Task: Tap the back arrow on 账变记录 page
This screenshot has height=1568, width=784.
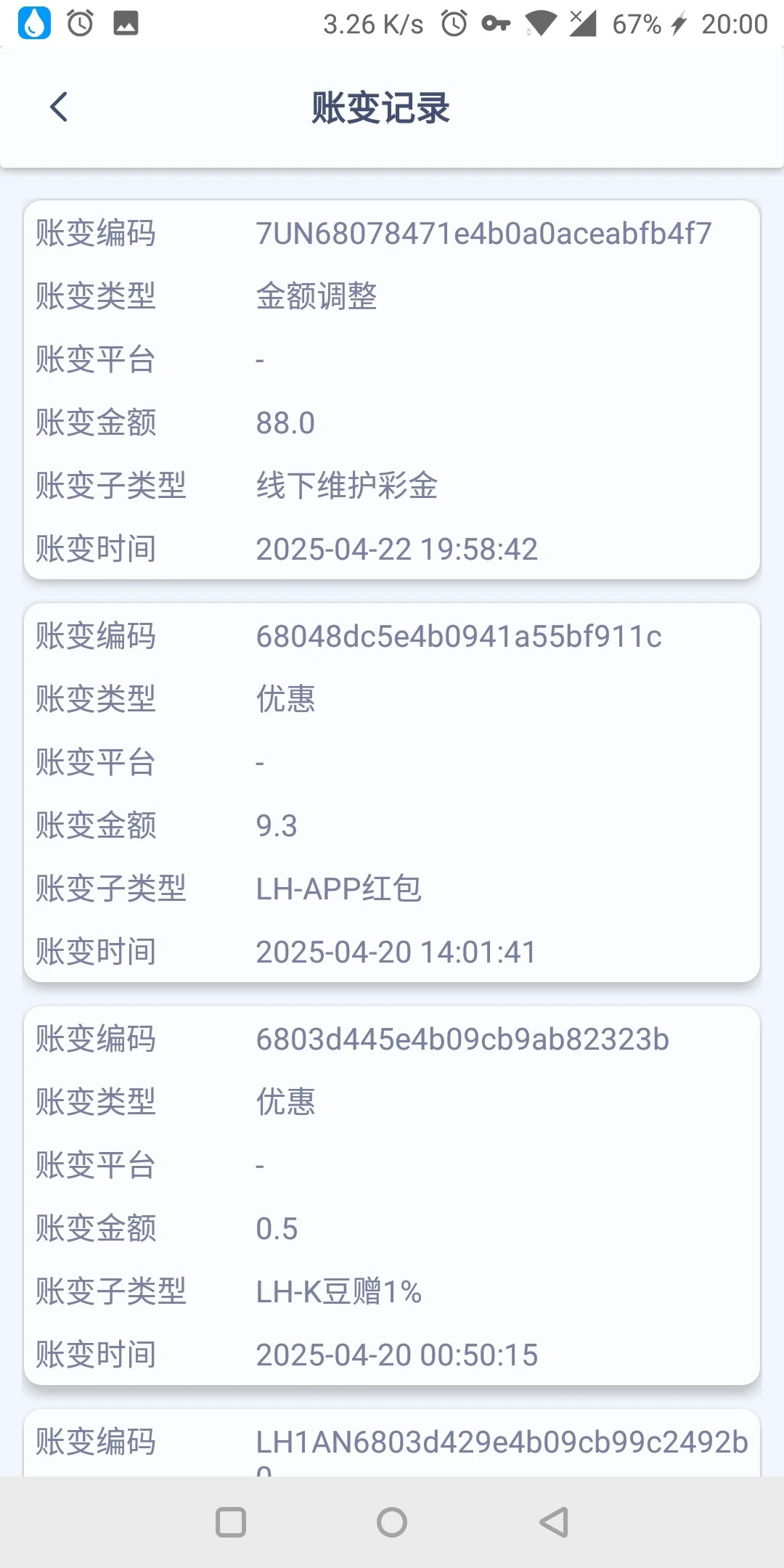Action: point(60,106)
